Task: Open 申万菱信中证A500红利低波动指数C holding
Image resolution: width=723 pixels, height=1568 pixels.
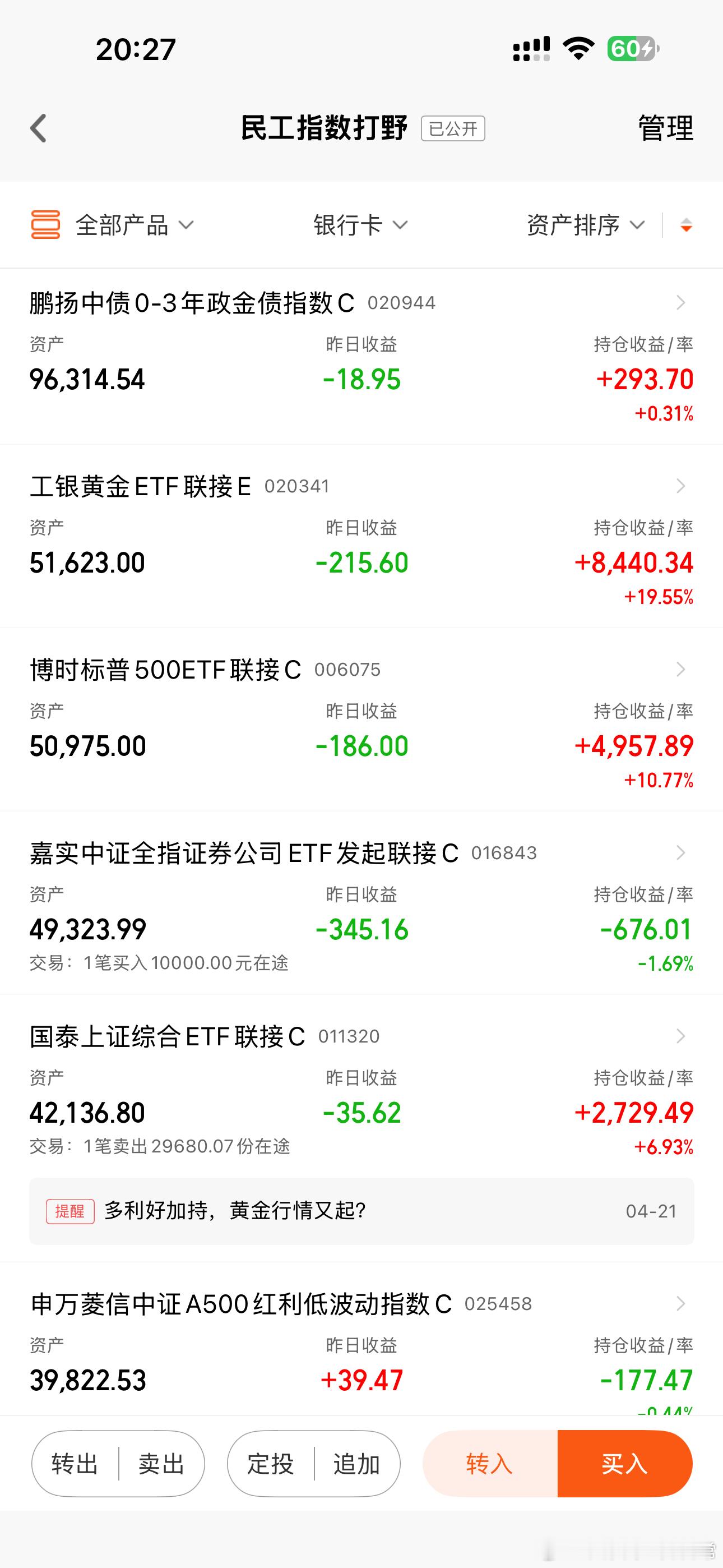Action: pyautogui.click(x=361, y=1345)
